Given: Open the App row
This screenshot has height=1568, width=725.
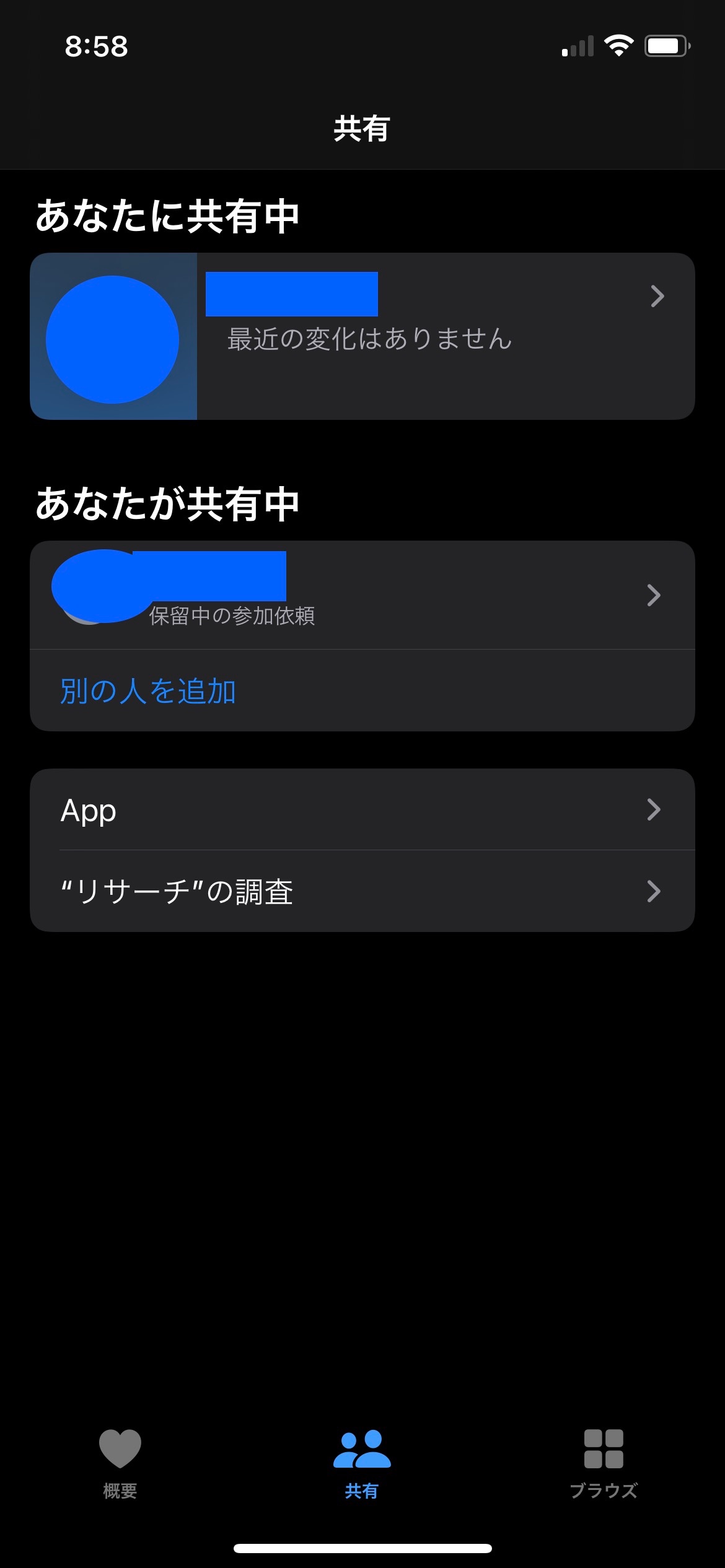Looking at the screenshot, I should pos(362,810).
